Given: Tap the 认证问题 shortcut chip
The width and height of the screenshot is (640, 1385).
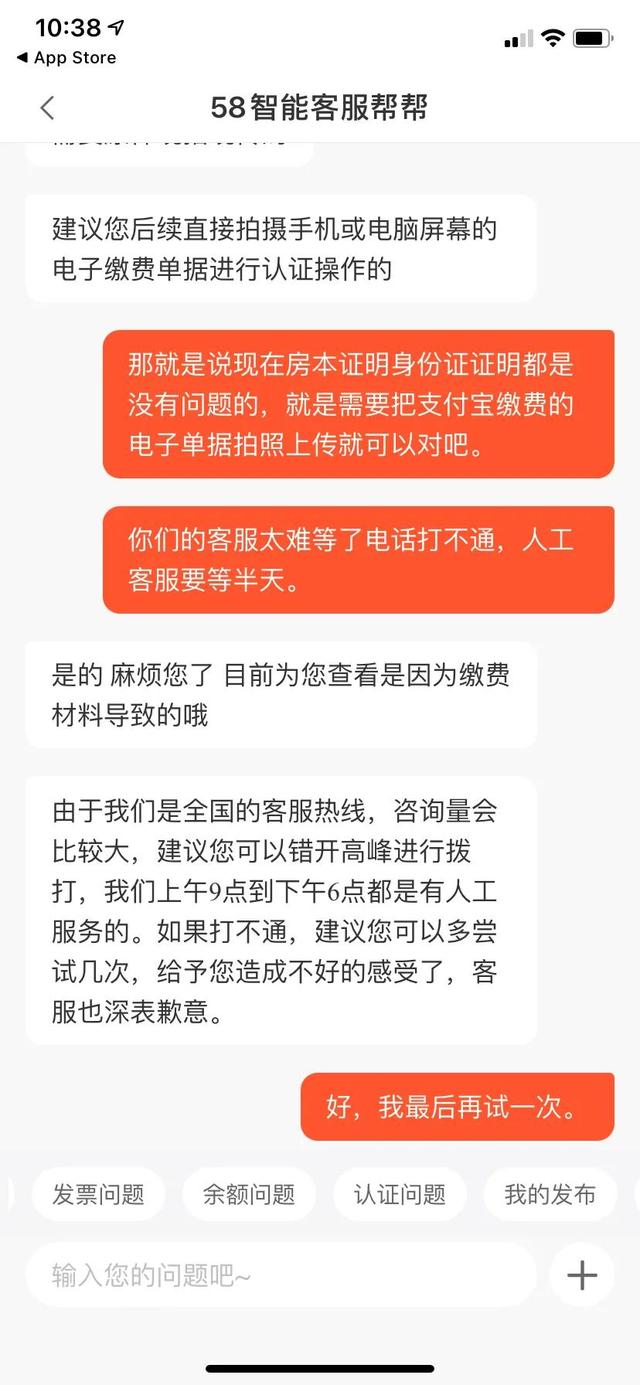Looking at the screenshot, I should click(400, 1194).
